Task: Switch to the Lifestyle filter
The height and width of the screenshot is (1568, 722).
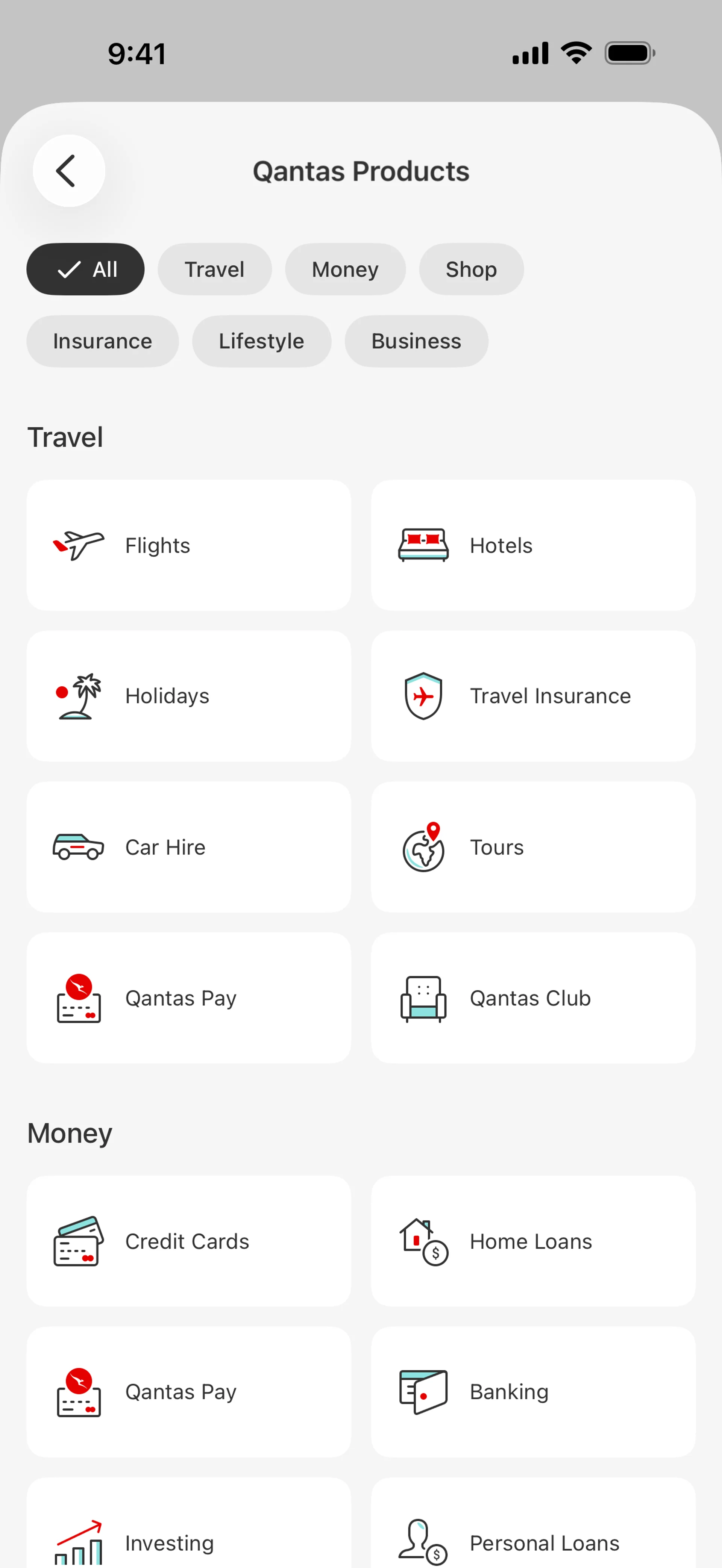Action: coord(261,341)
